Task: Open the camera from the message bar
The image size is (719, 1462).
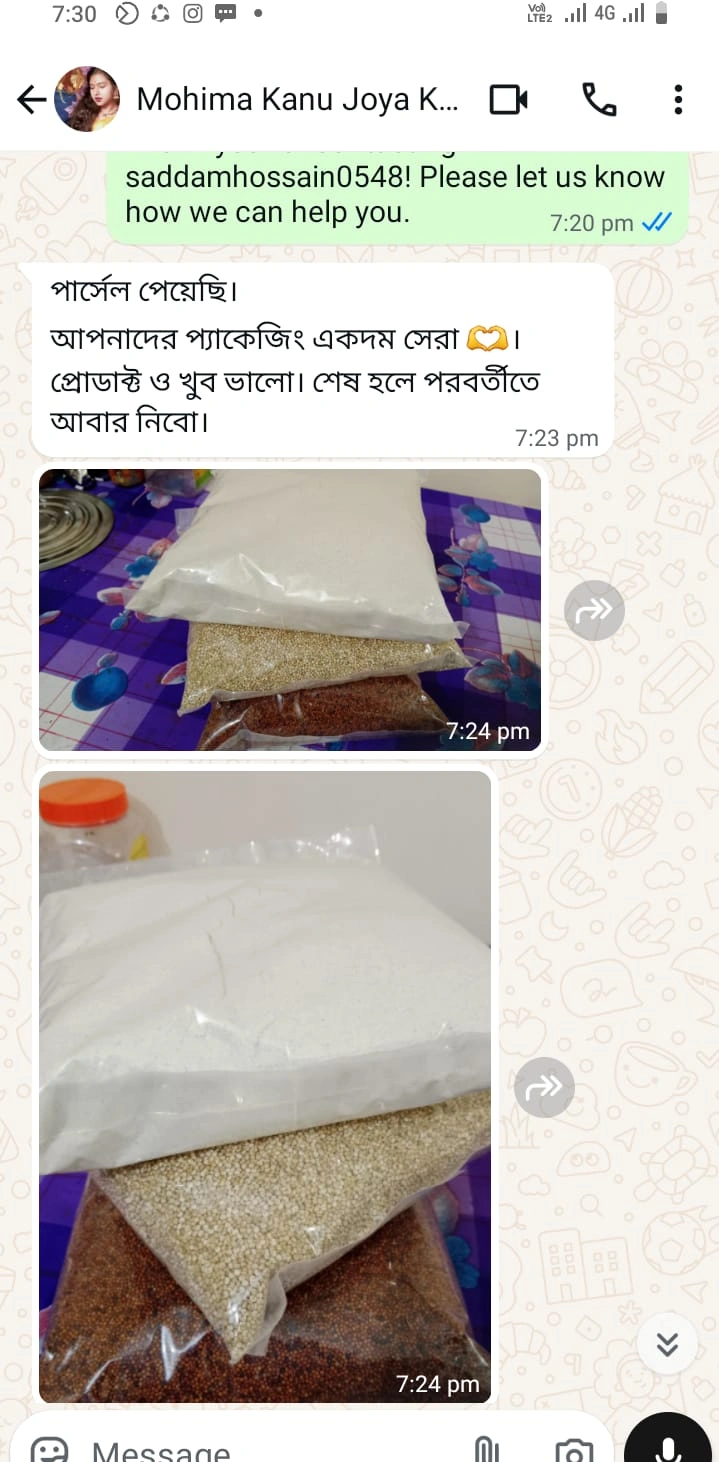Action: (x=574, y=1450)
